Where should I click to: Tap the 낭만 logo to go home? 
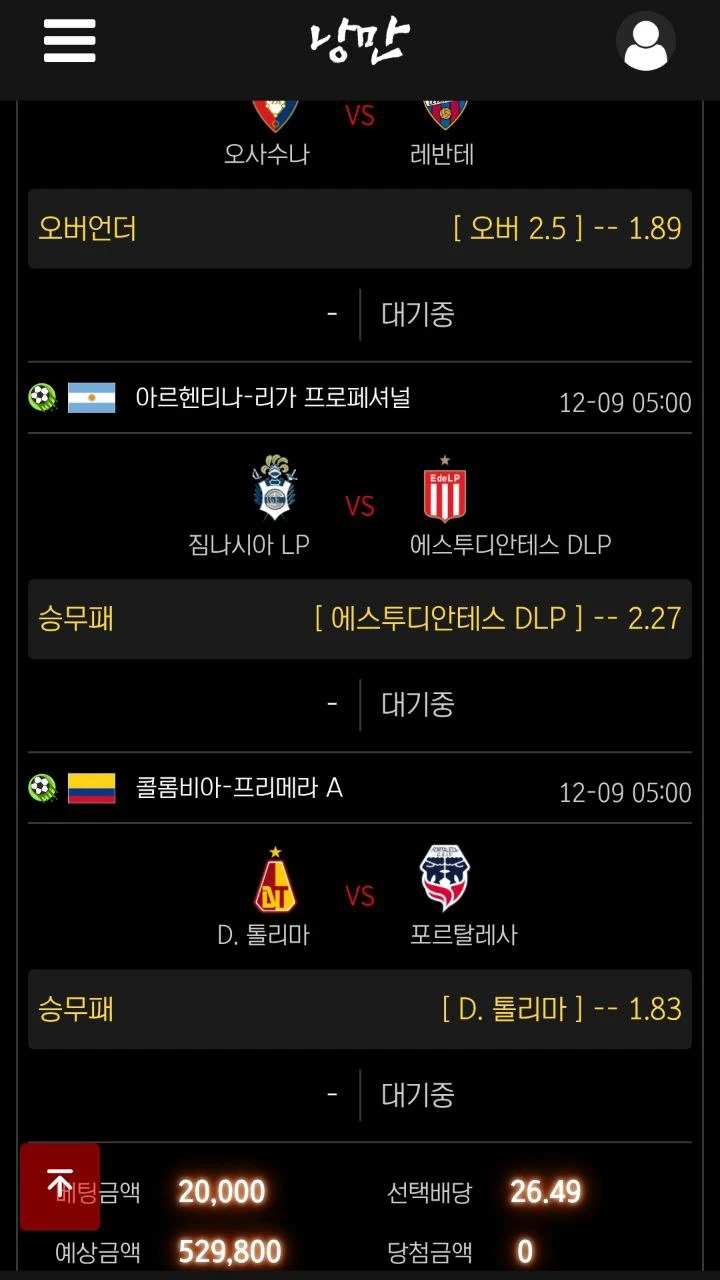pos(359,42)
